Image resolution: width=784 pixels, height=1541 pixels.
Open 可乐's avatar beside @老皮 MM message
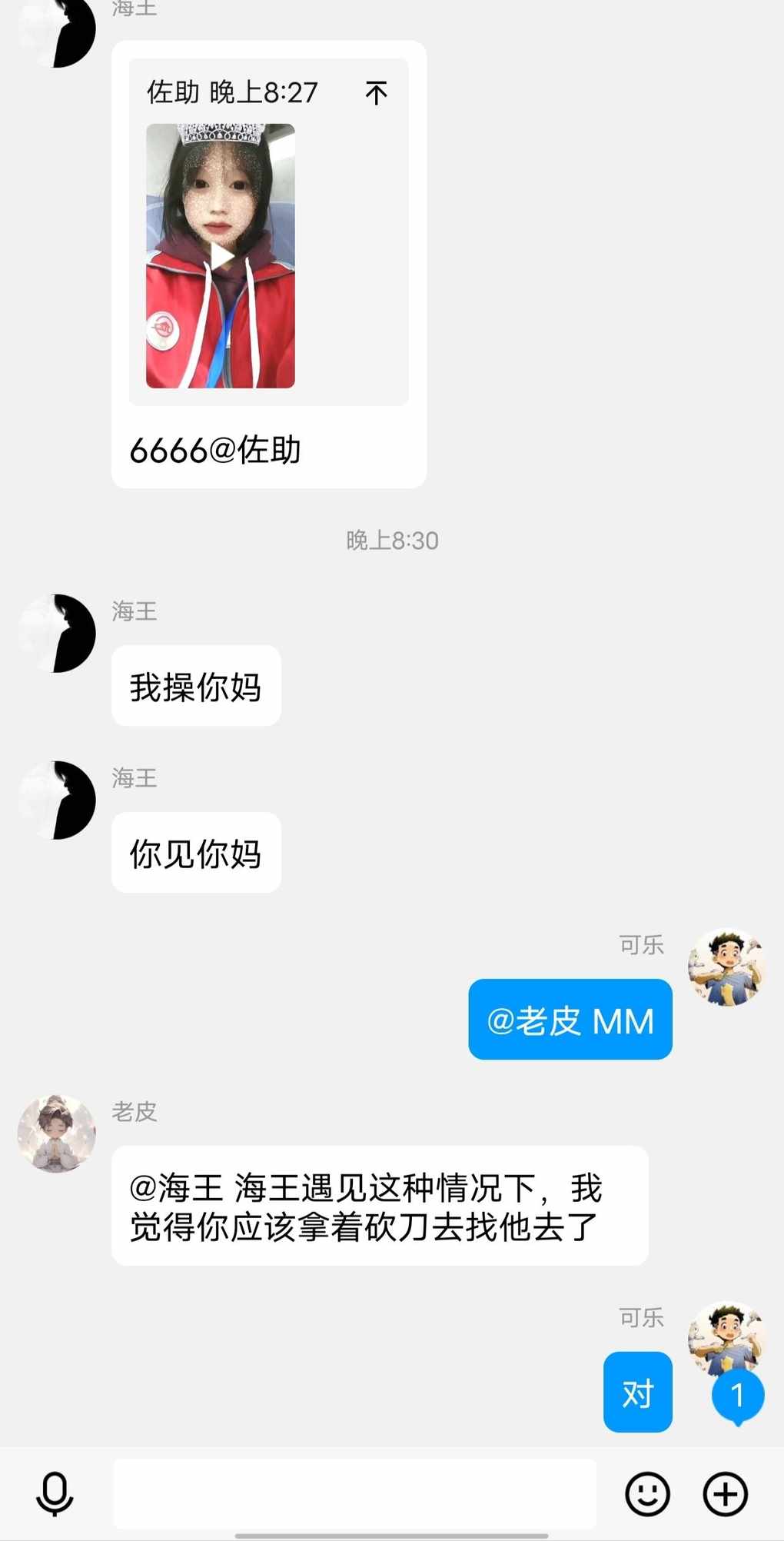pos(726,967)
